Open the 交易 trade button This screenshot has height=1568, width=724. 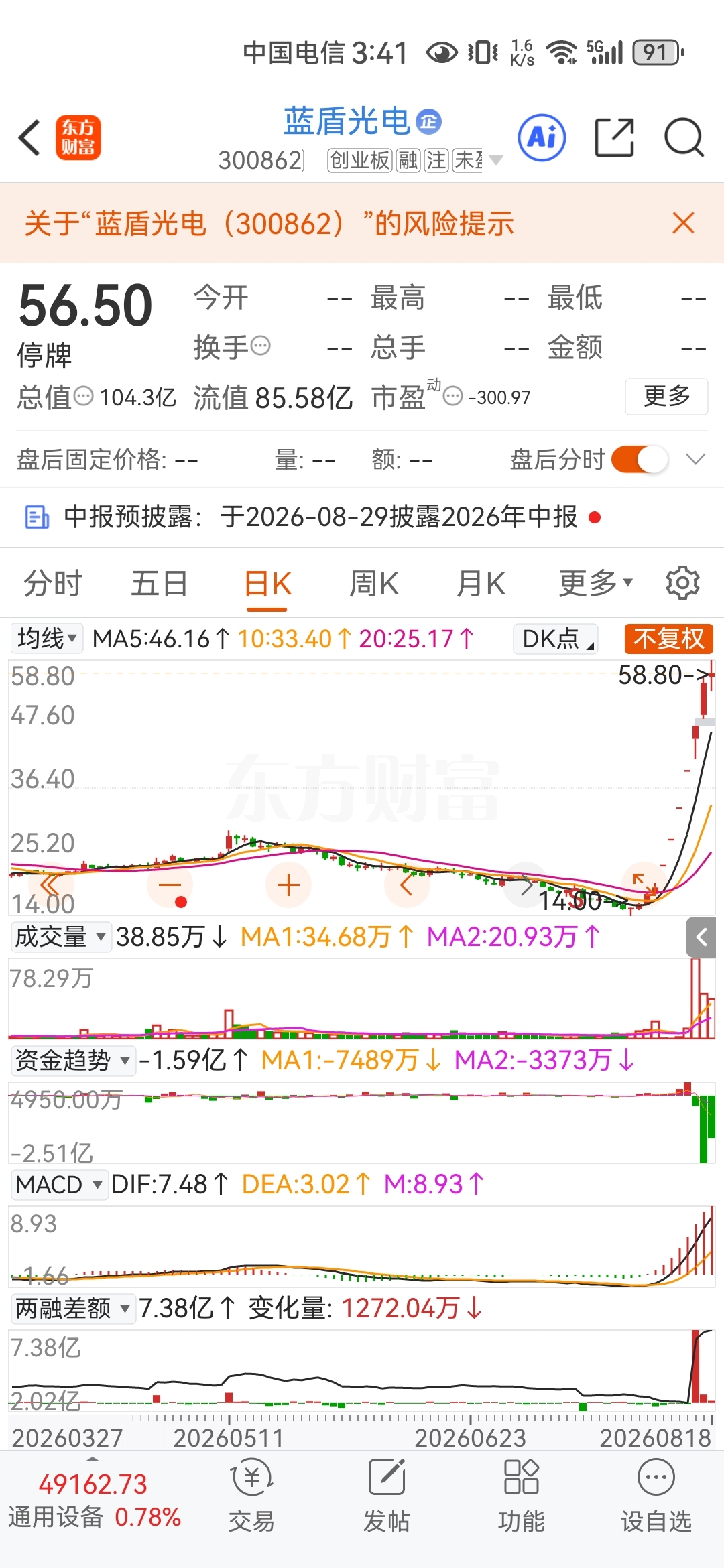point(251,1496)
